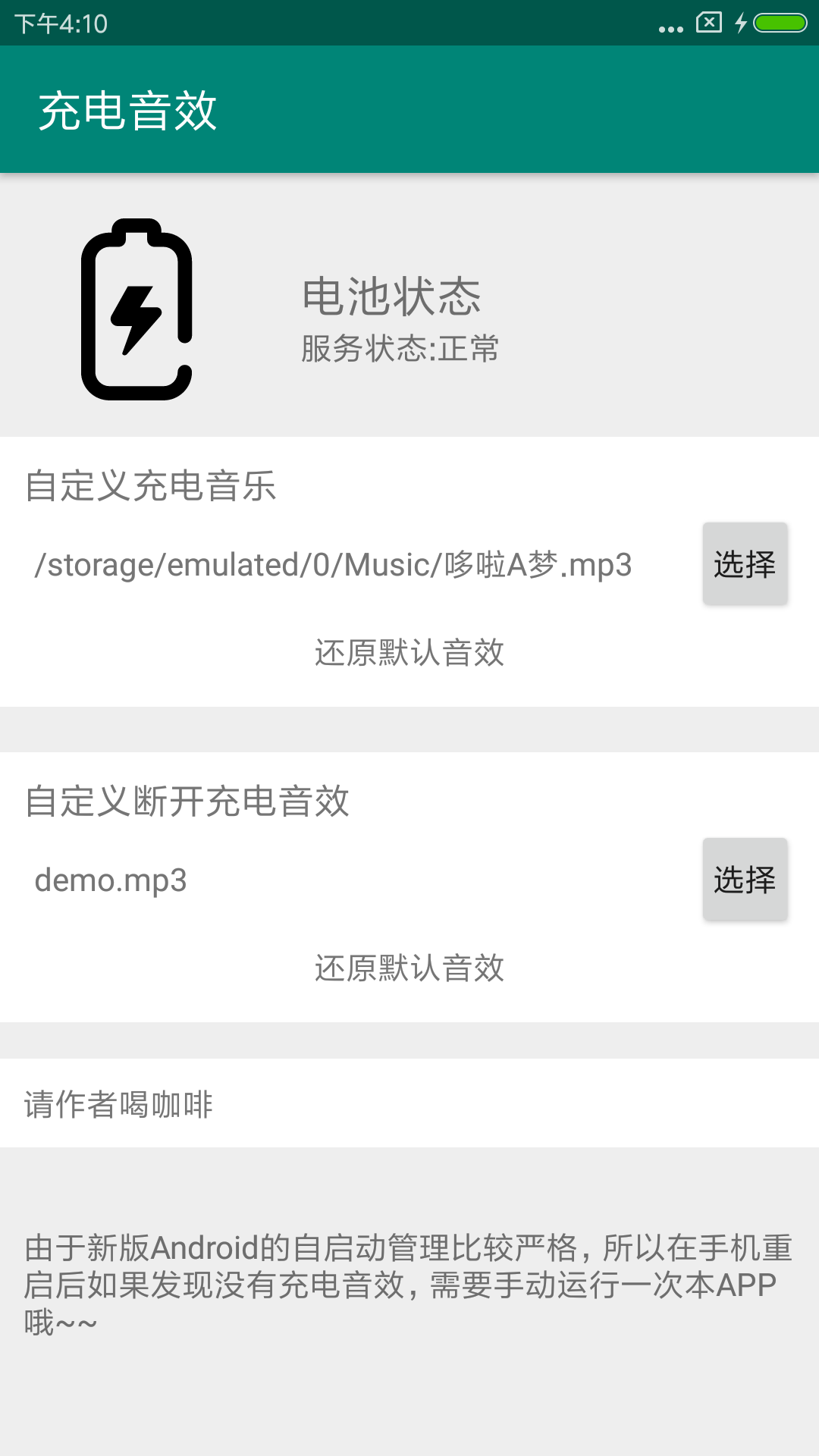This screenshot has height=1456, width=819.
Task: Restore default sound under 自定义断开充电音效
Action: tap(409, 968)
